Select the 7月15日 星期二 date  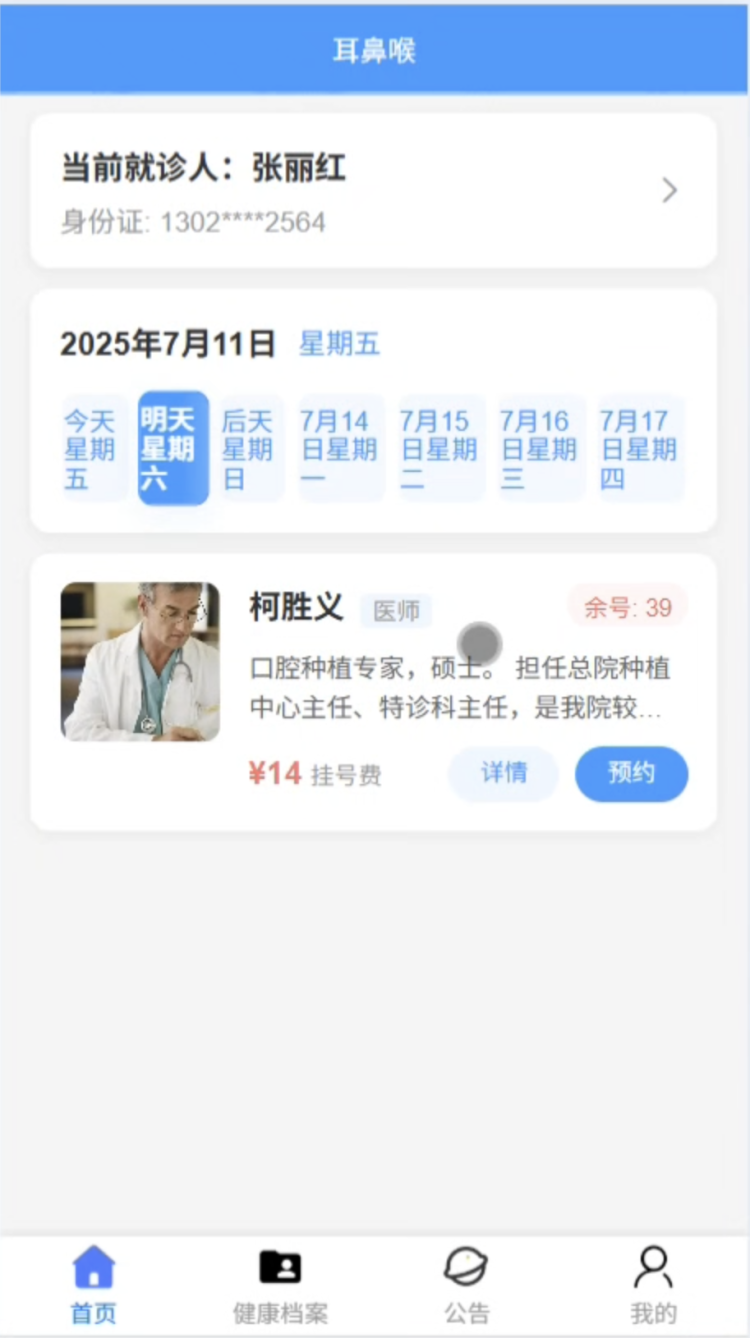pyautogui.click(x=440, y=449)
